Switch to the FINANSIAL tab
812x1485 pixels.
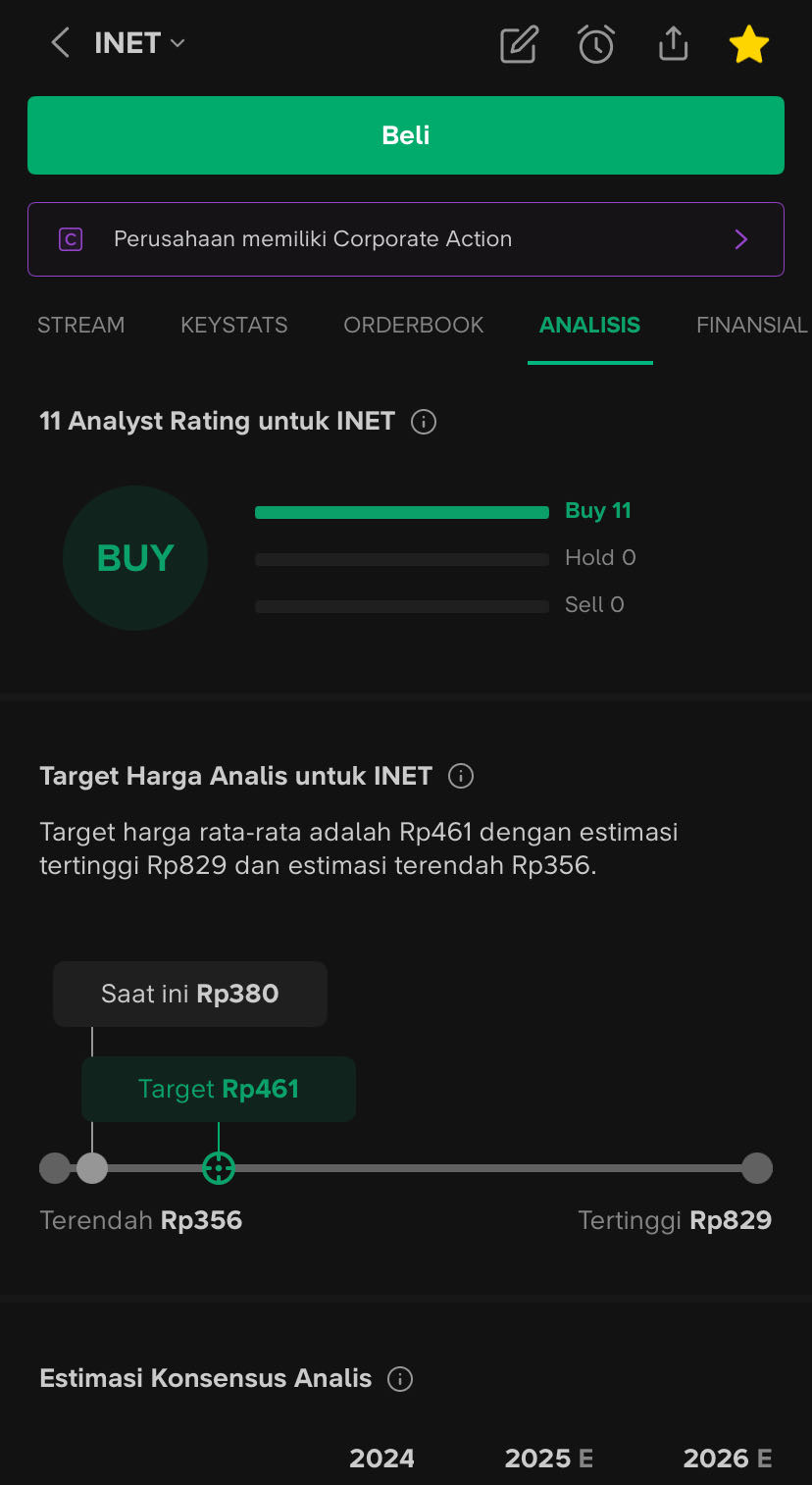coord(751,326)
